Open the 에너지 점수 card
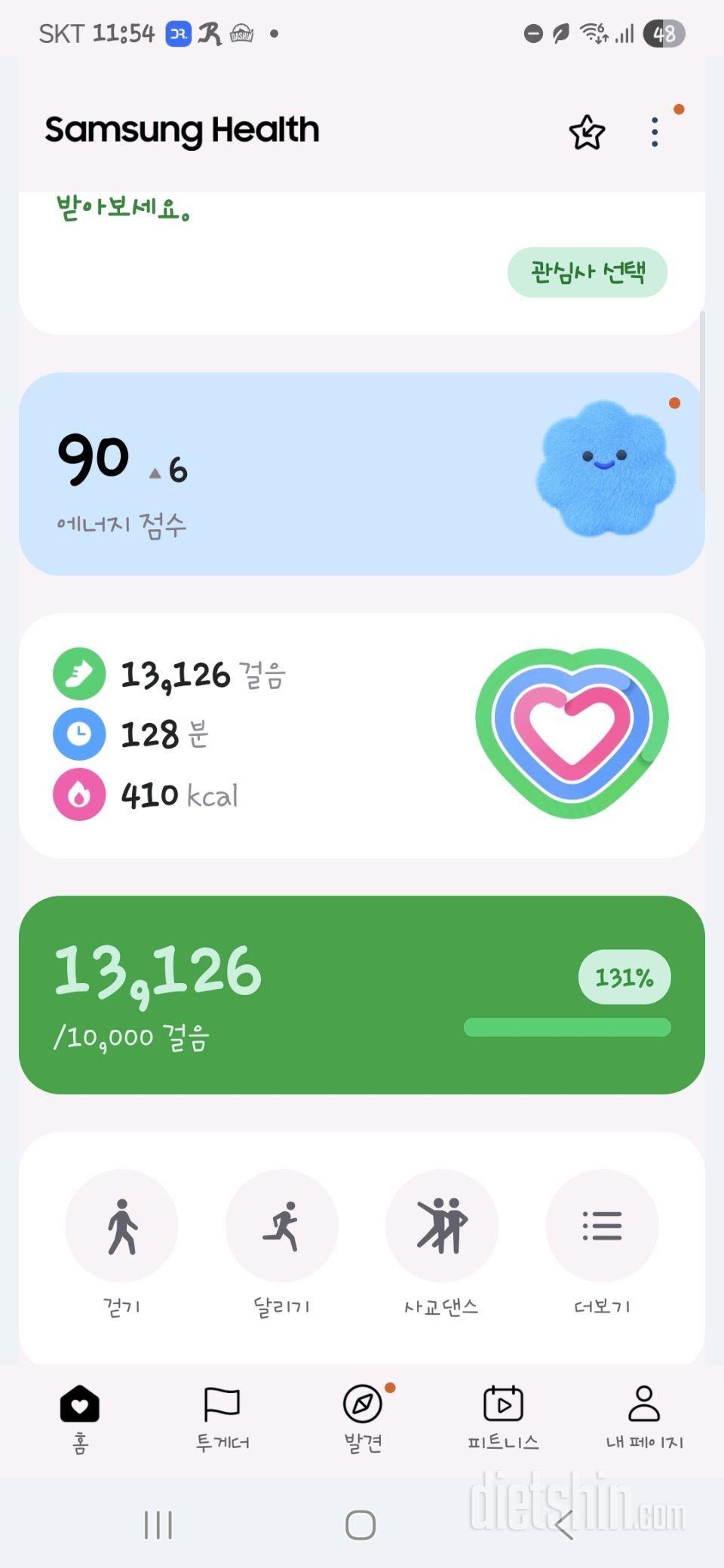 [x=362, y=473]
